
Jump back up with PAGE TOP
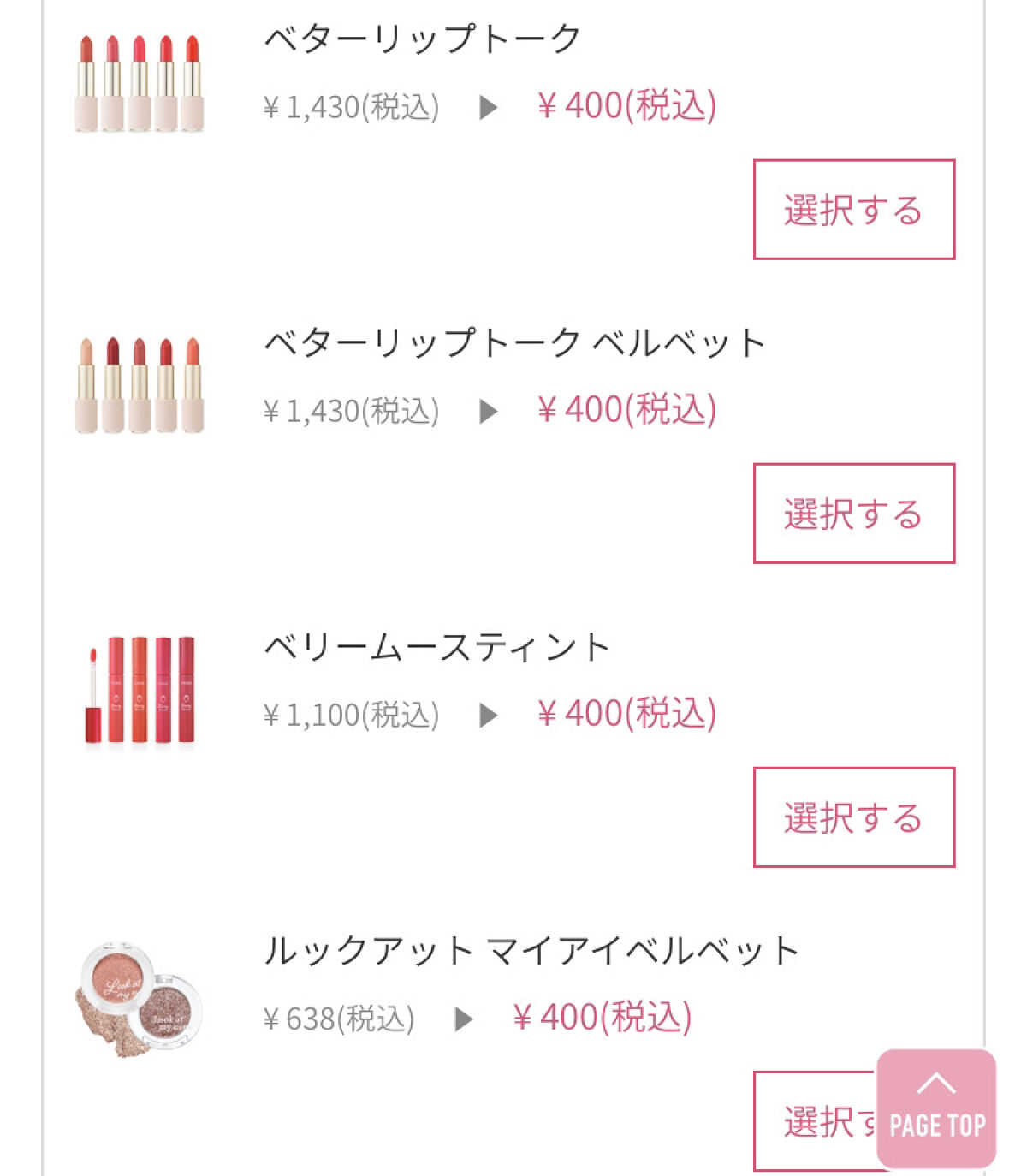pos(936,1108)
